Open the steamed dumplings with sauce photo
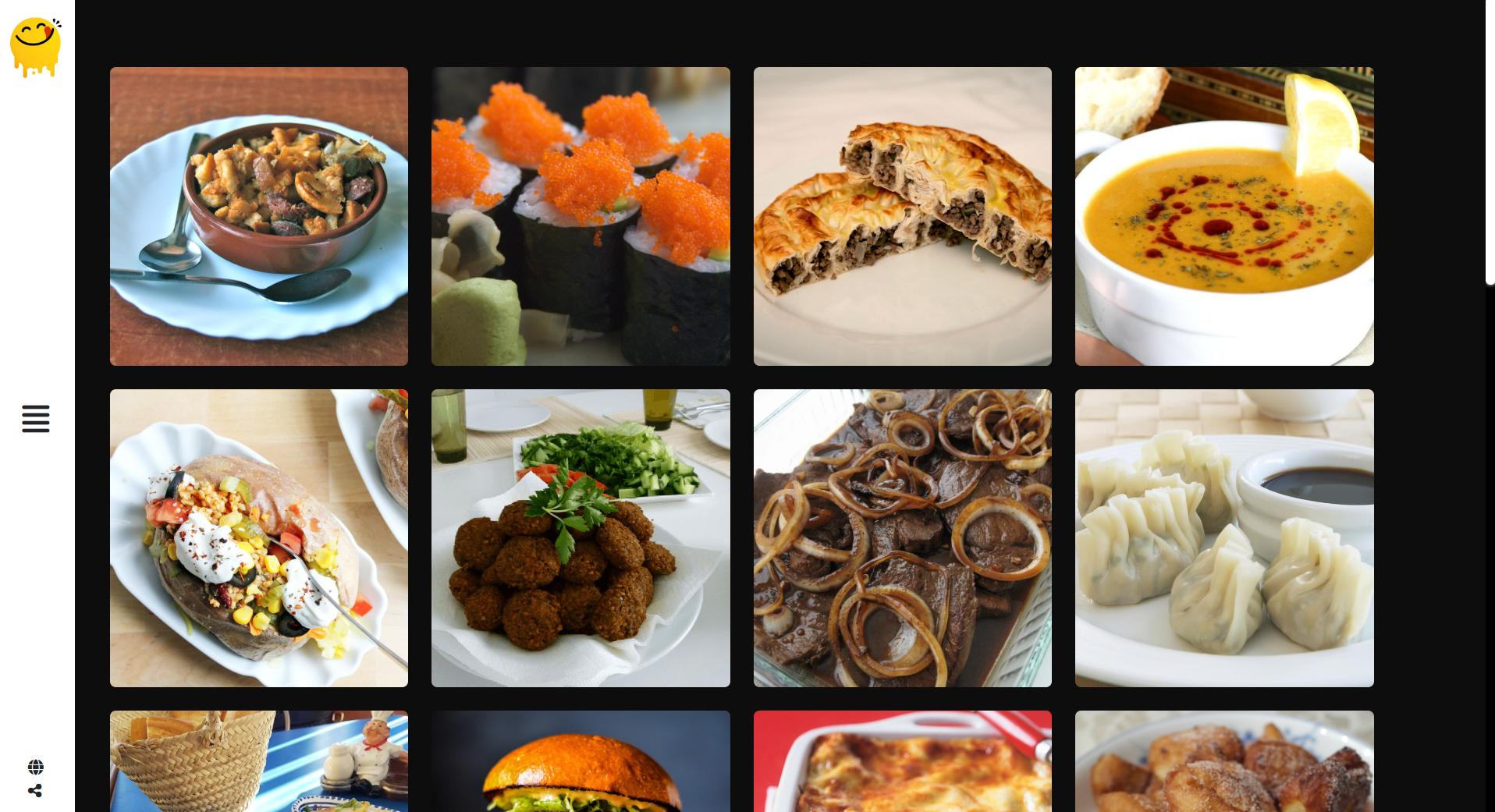This screenshot has height=812, width=1495. click(x=1223, y=538)
